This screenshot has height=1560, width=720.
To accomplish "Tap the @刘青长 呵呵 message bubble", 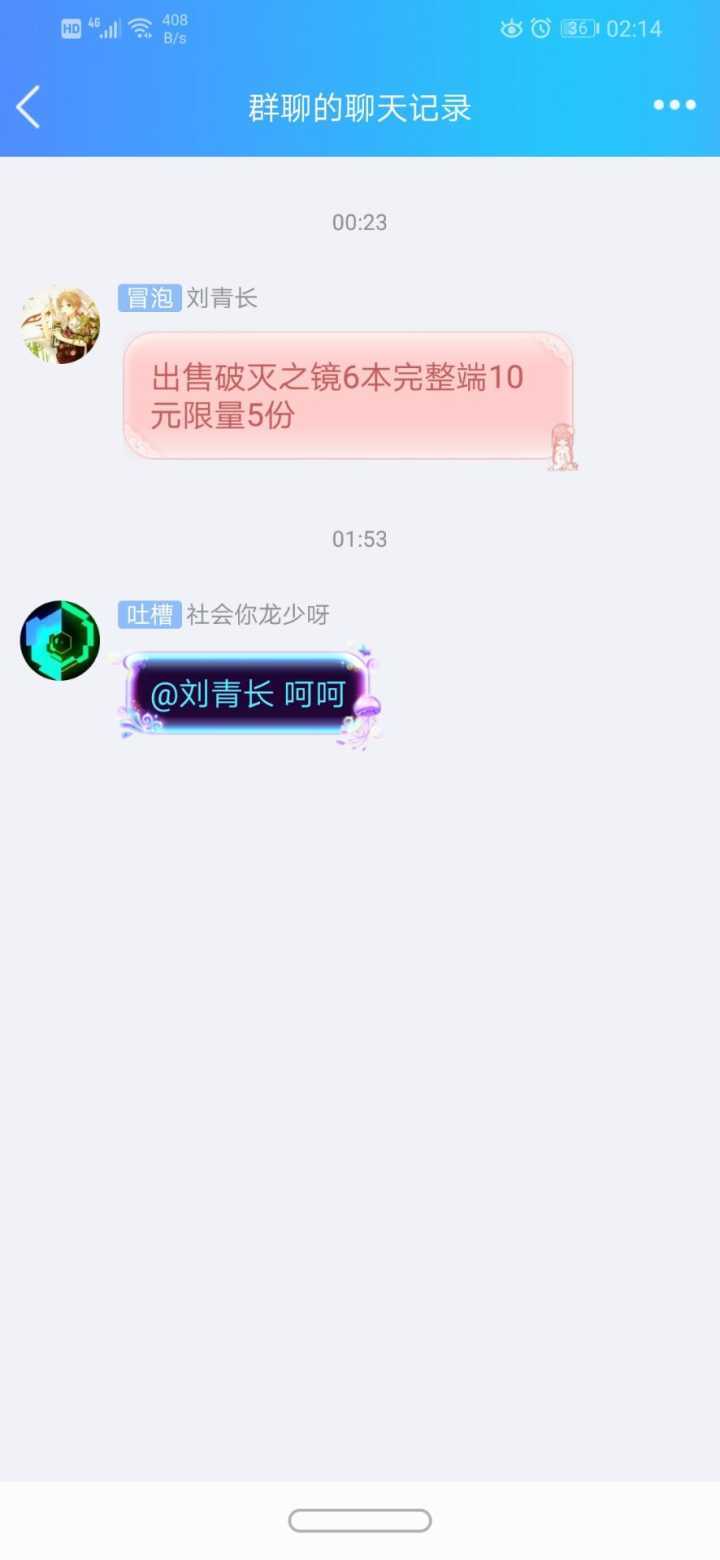I will click(247, 694).
